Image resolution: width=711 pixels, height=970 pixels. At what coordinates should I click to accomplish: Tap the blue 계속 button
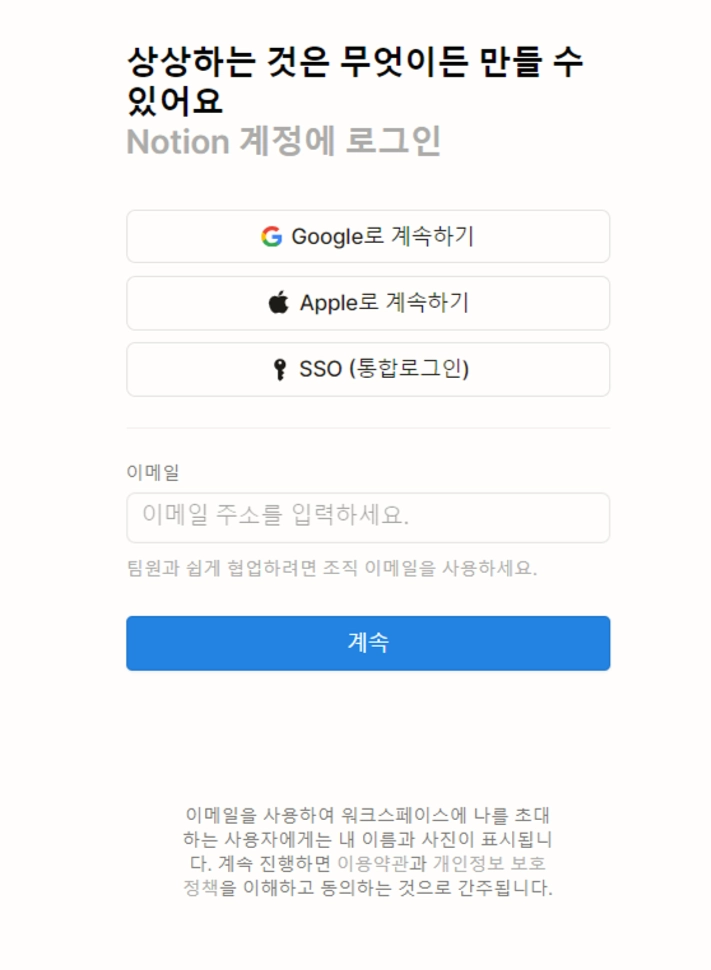pyautogui.click(x=368, y=643)
